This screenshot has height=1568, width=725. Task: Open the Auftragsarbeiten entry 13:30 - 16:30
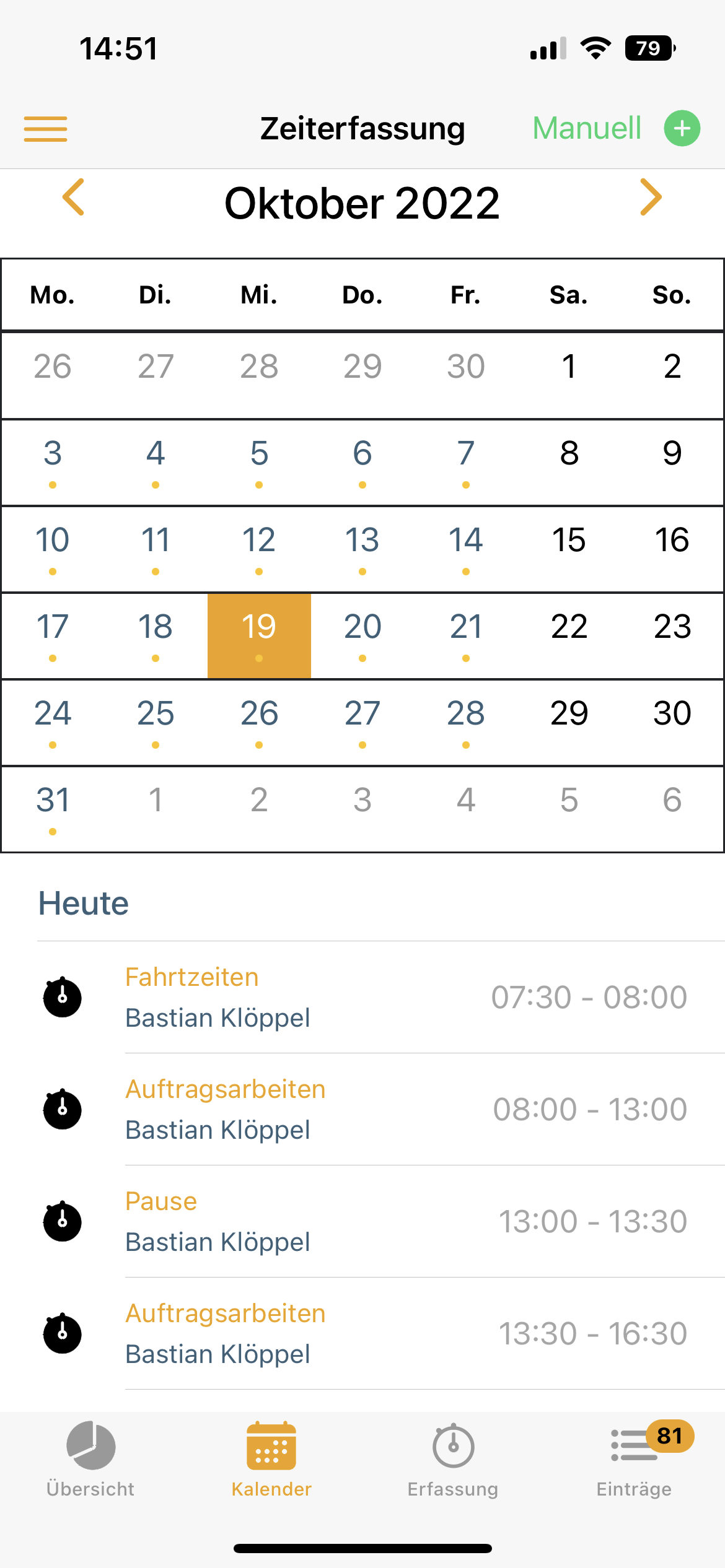(380, 1333)
